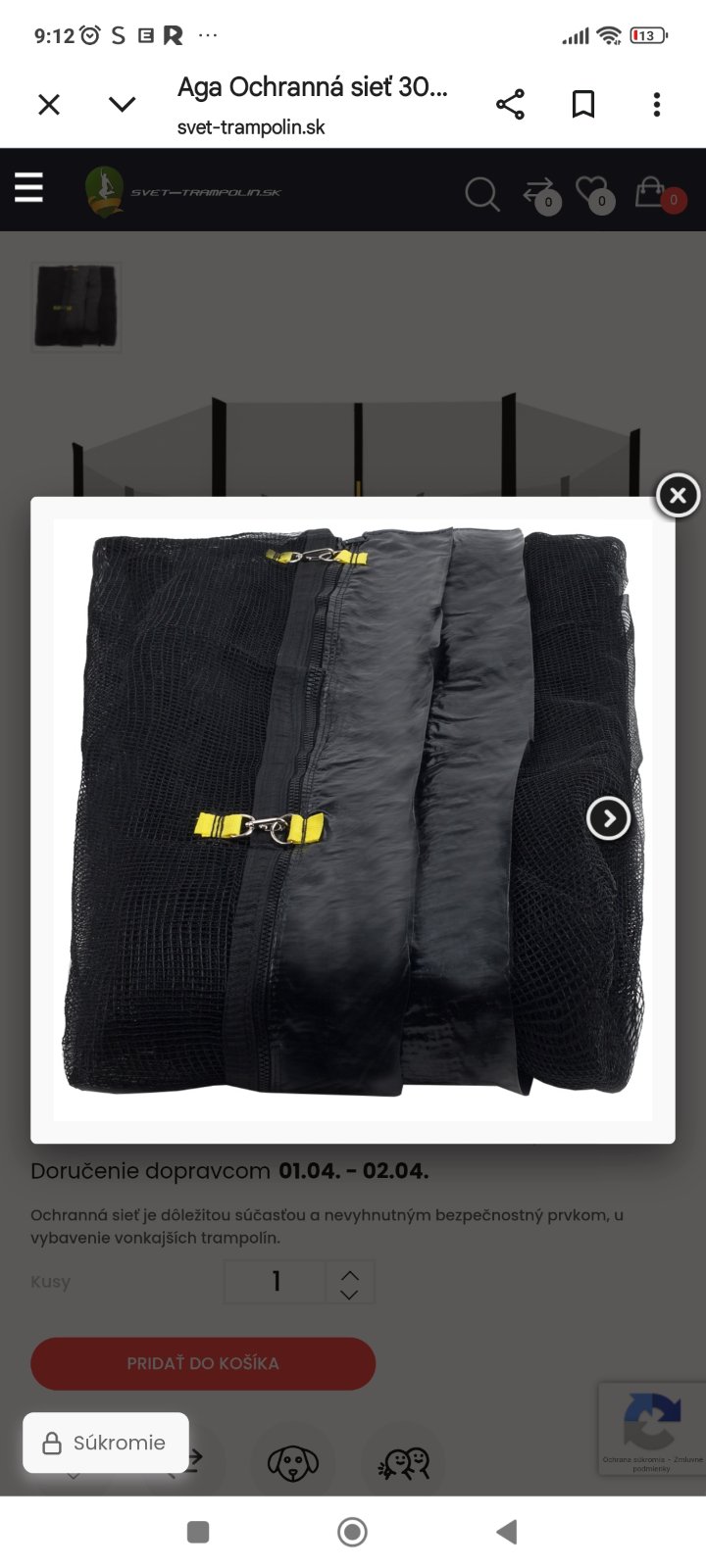
Task: Go back with the system back button
Action: pyautogui.click(x=506, y=1532)
